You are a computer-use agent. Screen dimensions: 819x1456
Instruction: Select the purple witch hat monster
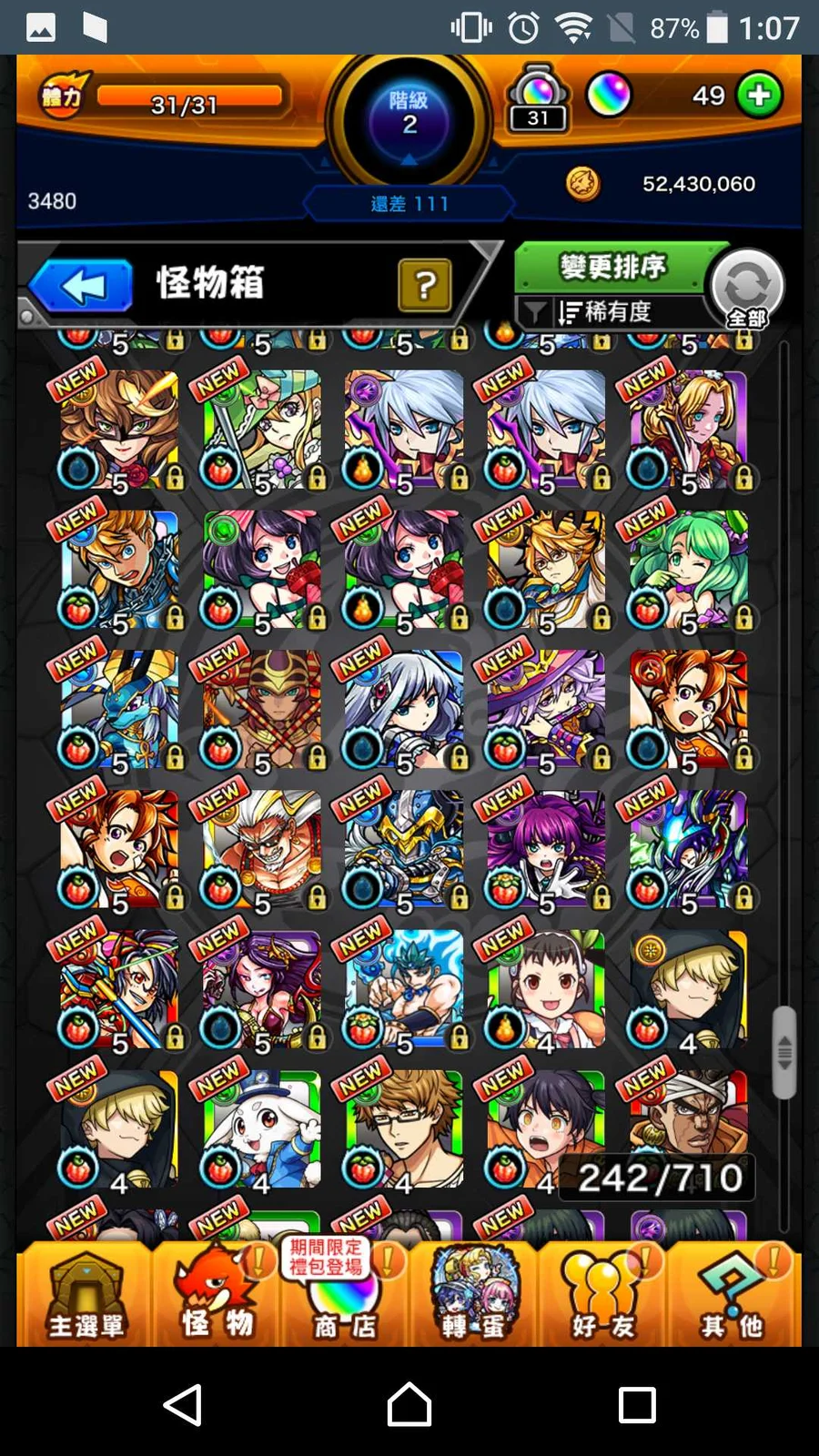click(546, 710)
